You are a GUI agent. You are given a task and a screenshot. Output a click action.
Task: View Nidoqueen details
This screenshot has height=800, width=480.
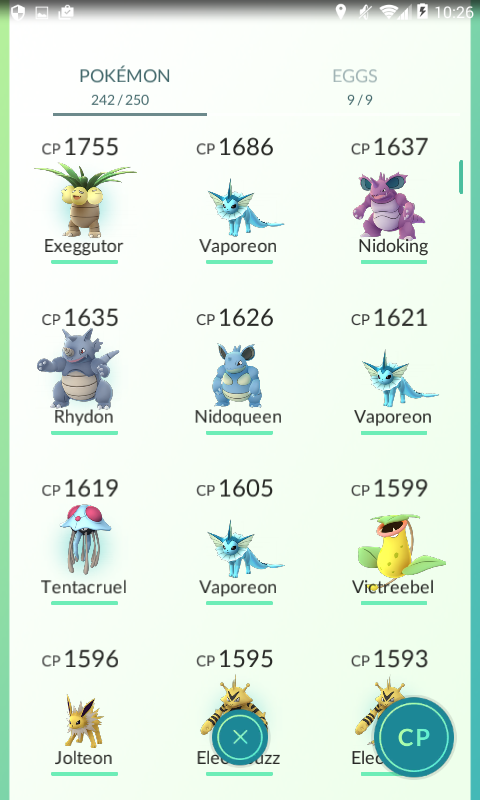click(x=238, y=371)
